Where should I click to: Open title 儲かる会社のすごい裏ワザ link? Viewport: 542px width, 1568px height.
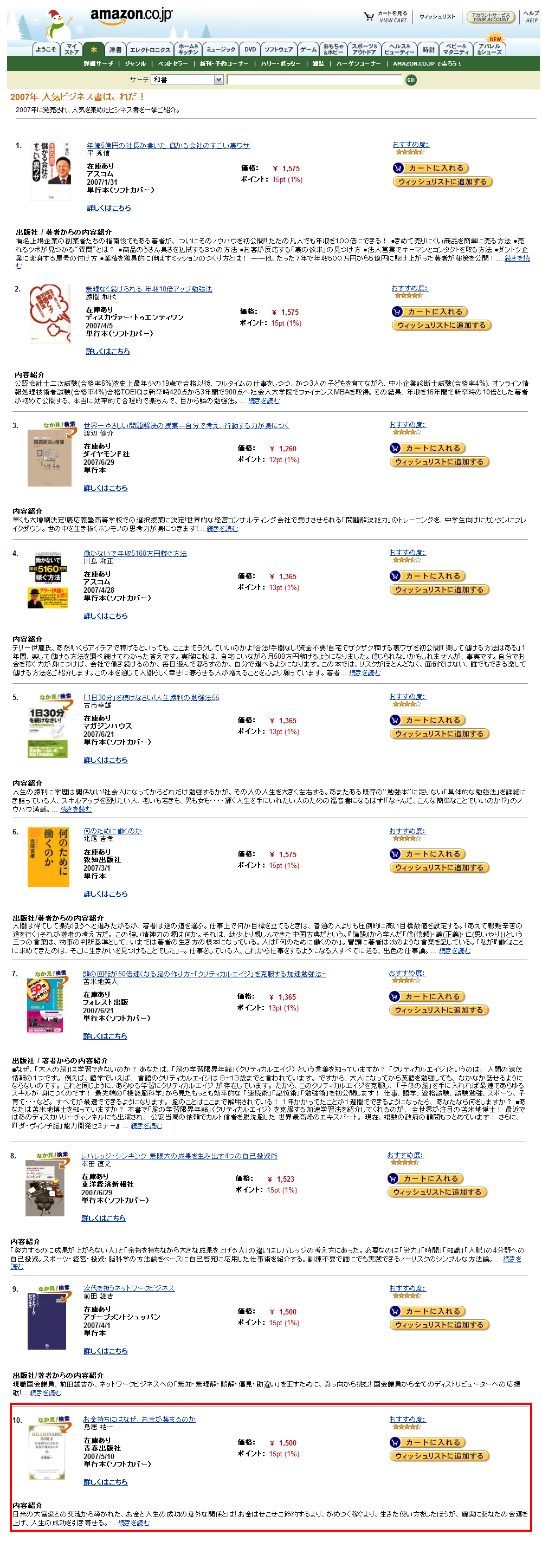click(168, 146)
